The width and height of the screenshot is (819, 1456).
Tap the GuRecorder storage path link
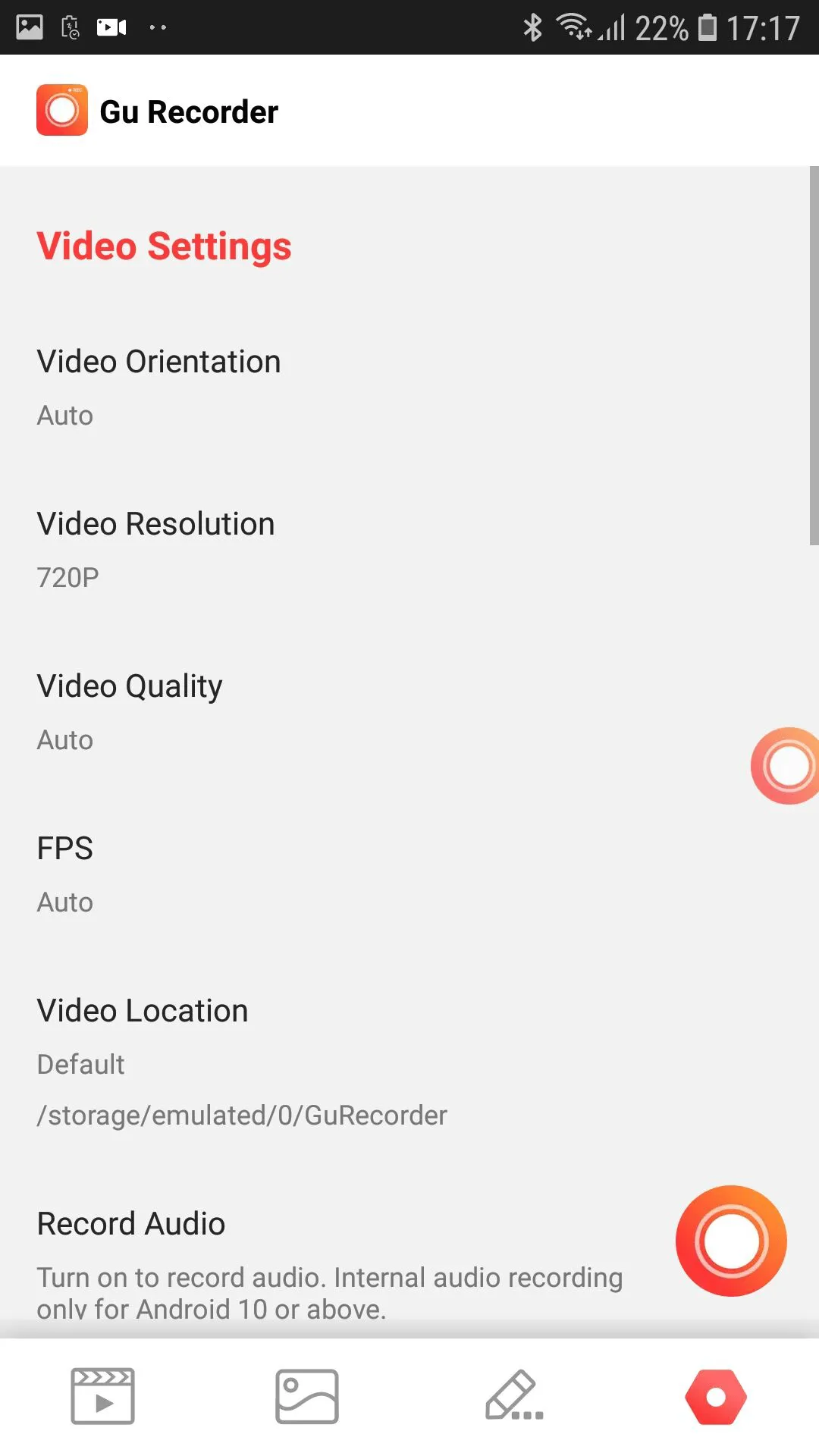click(242, 1115)
